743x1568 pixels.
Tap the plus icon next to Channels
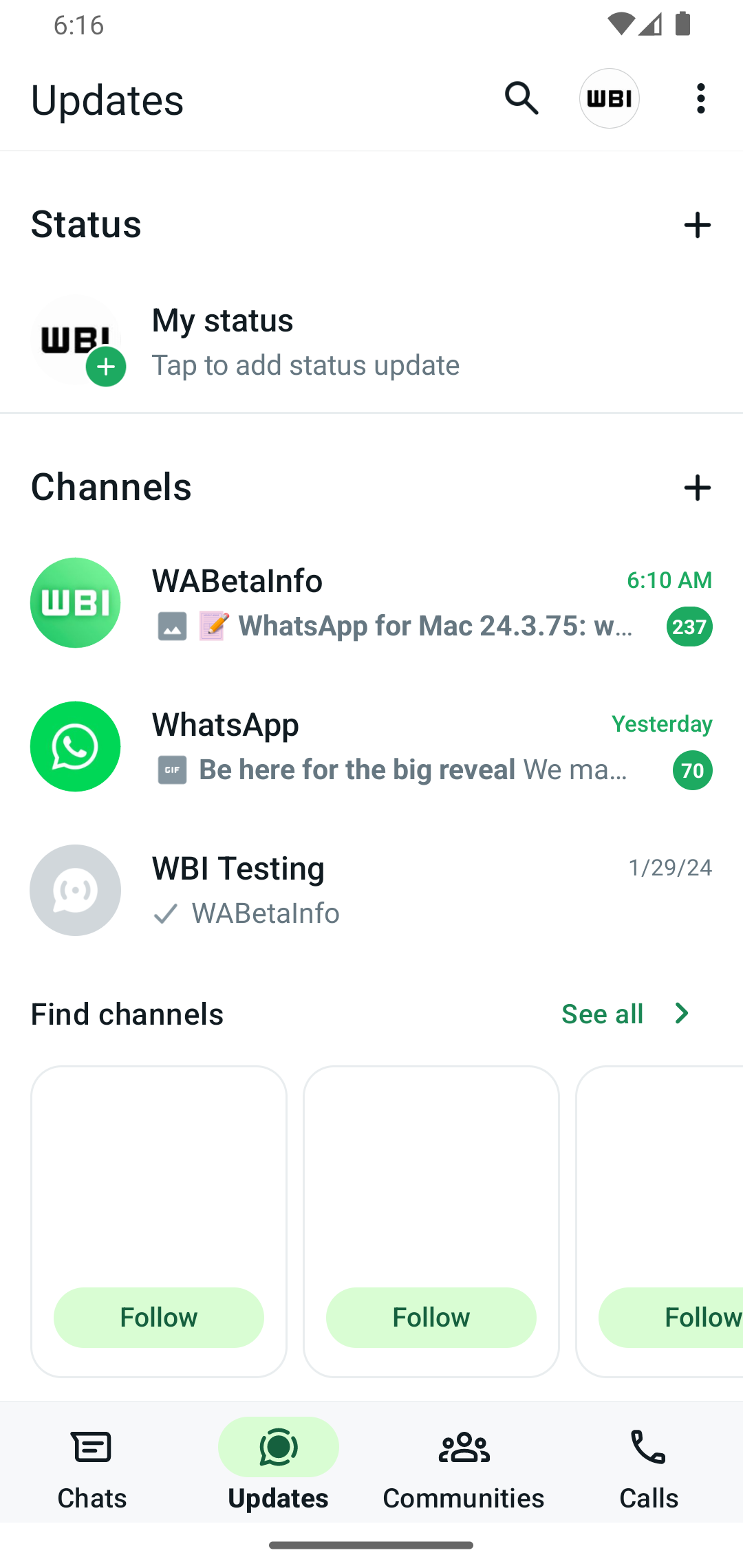[x=697, y=488]
